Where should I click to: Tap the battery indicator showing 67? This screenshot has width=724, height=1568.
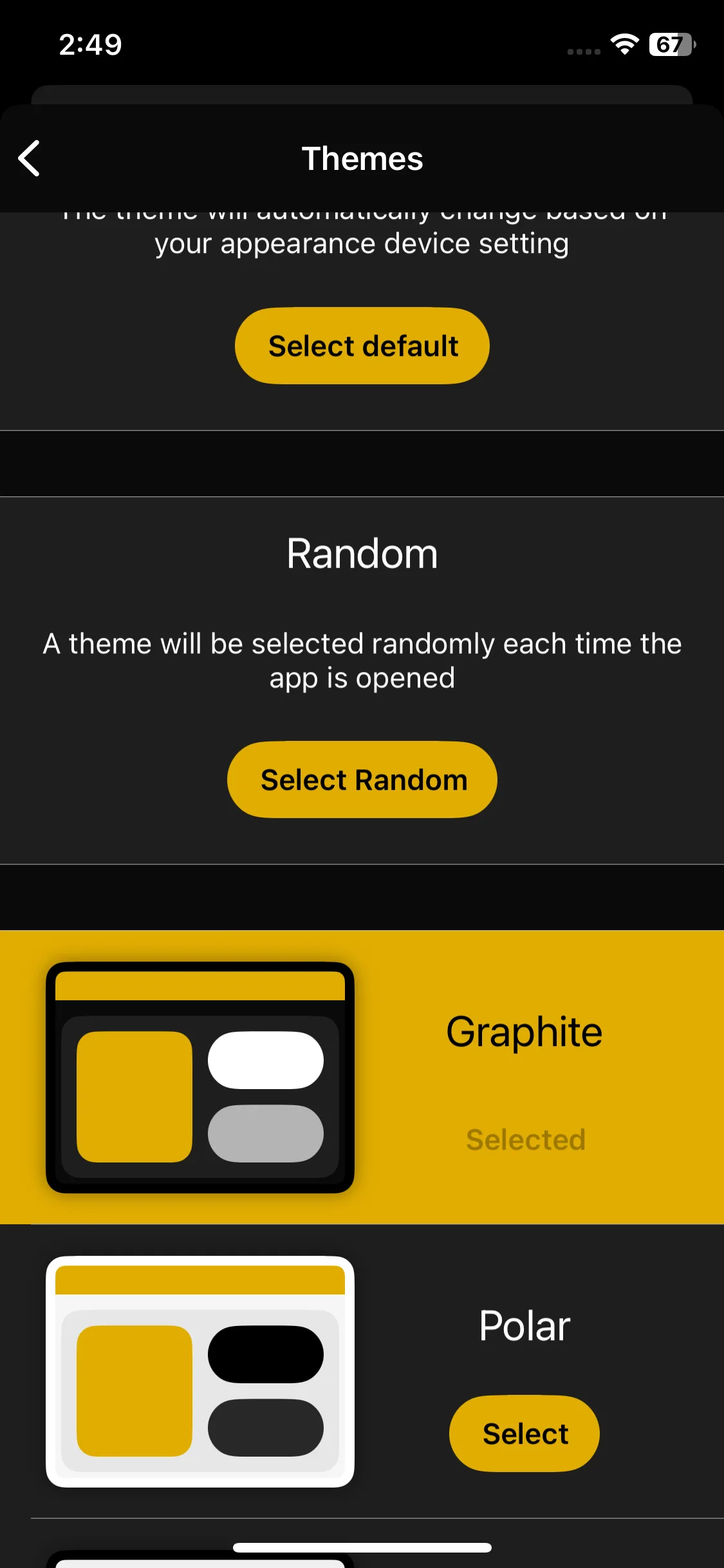tap(669, 44)
